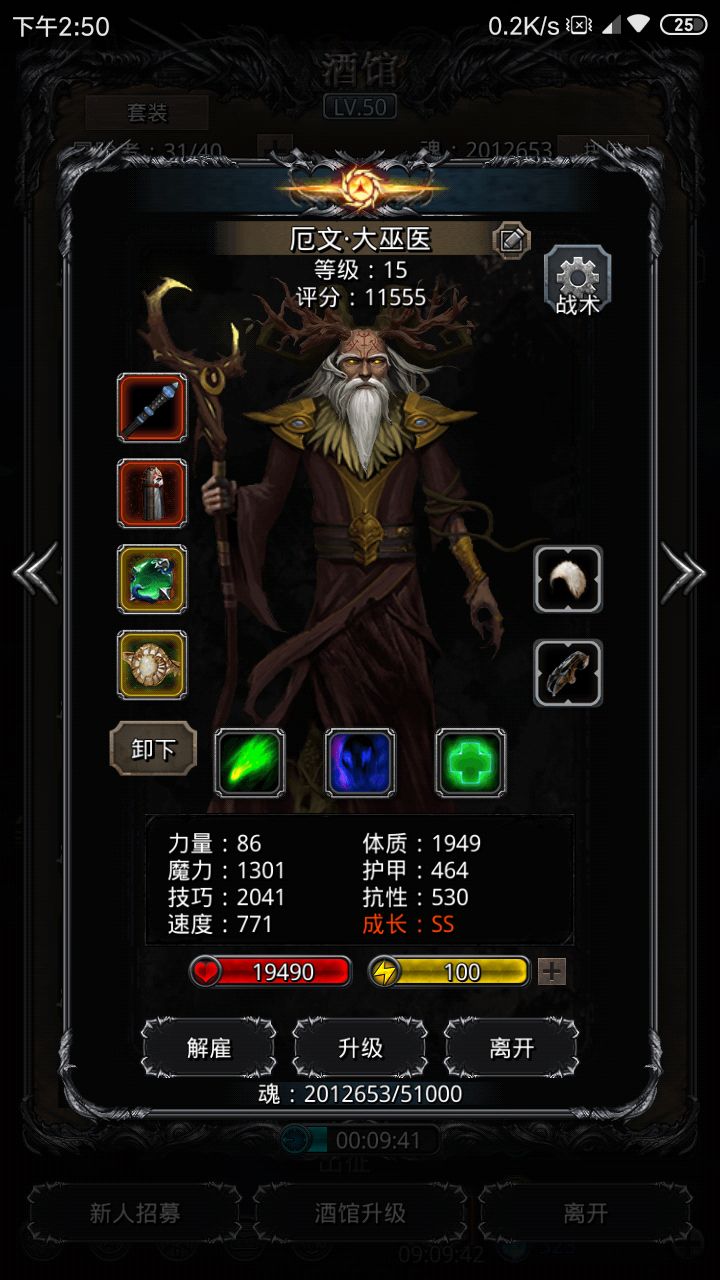Level up the hero with 升级
The image size is (720, 1280).
click(360, 1047)
